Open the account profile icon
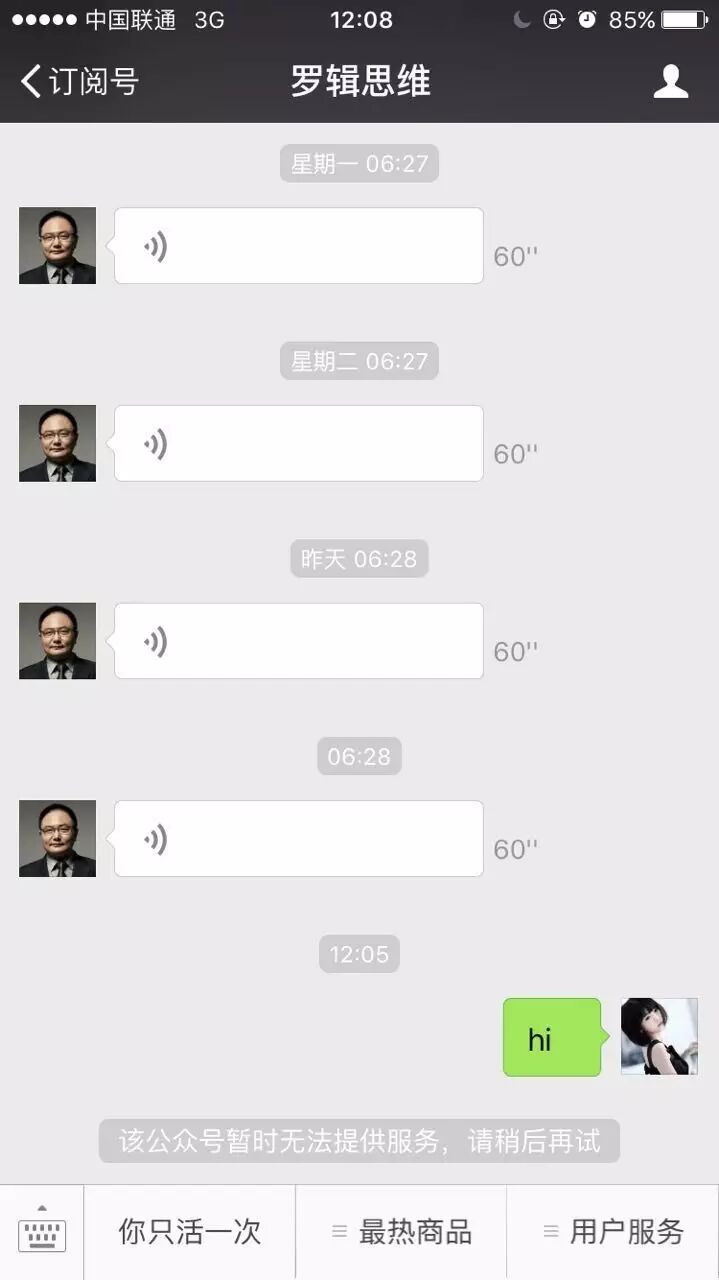 click(670, 81)
